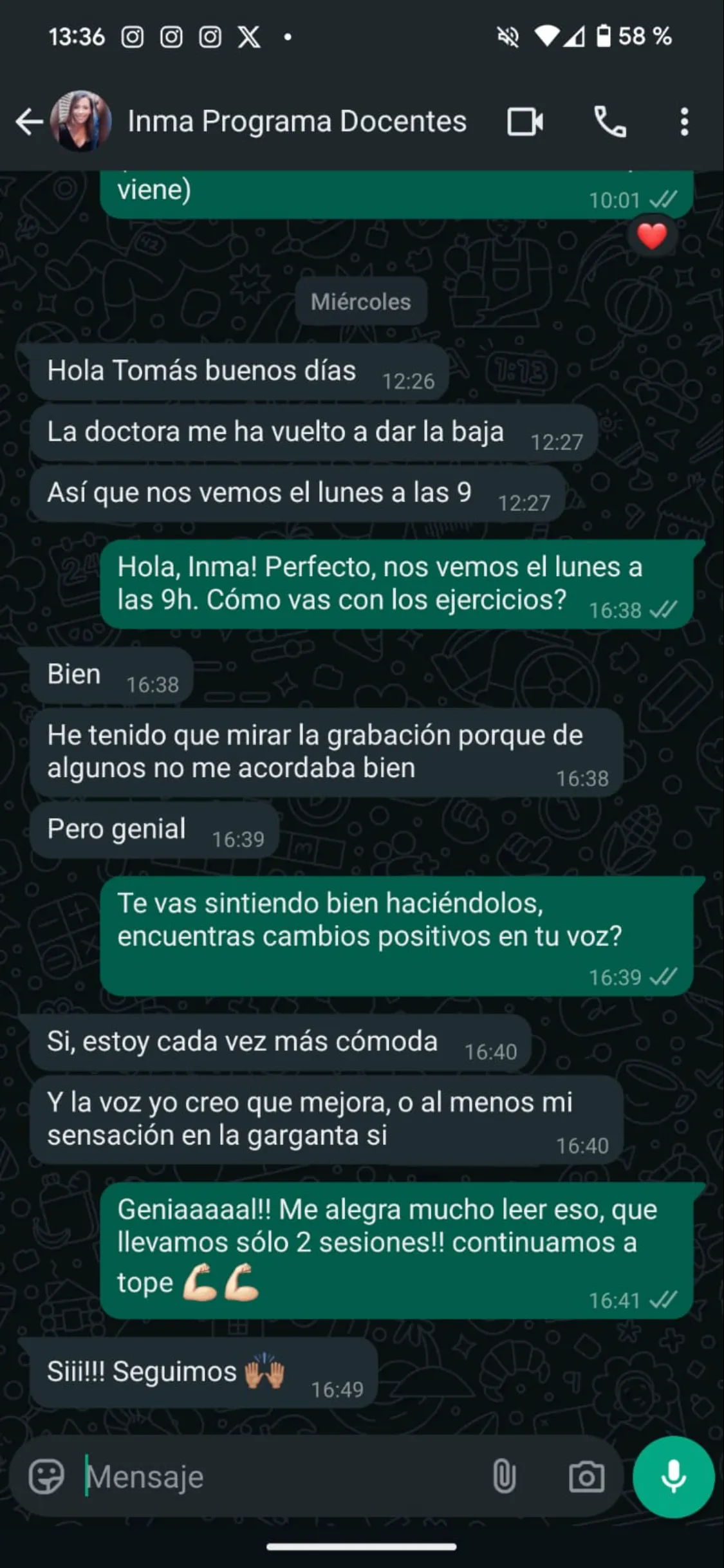Open the emoji picker

46,1476
